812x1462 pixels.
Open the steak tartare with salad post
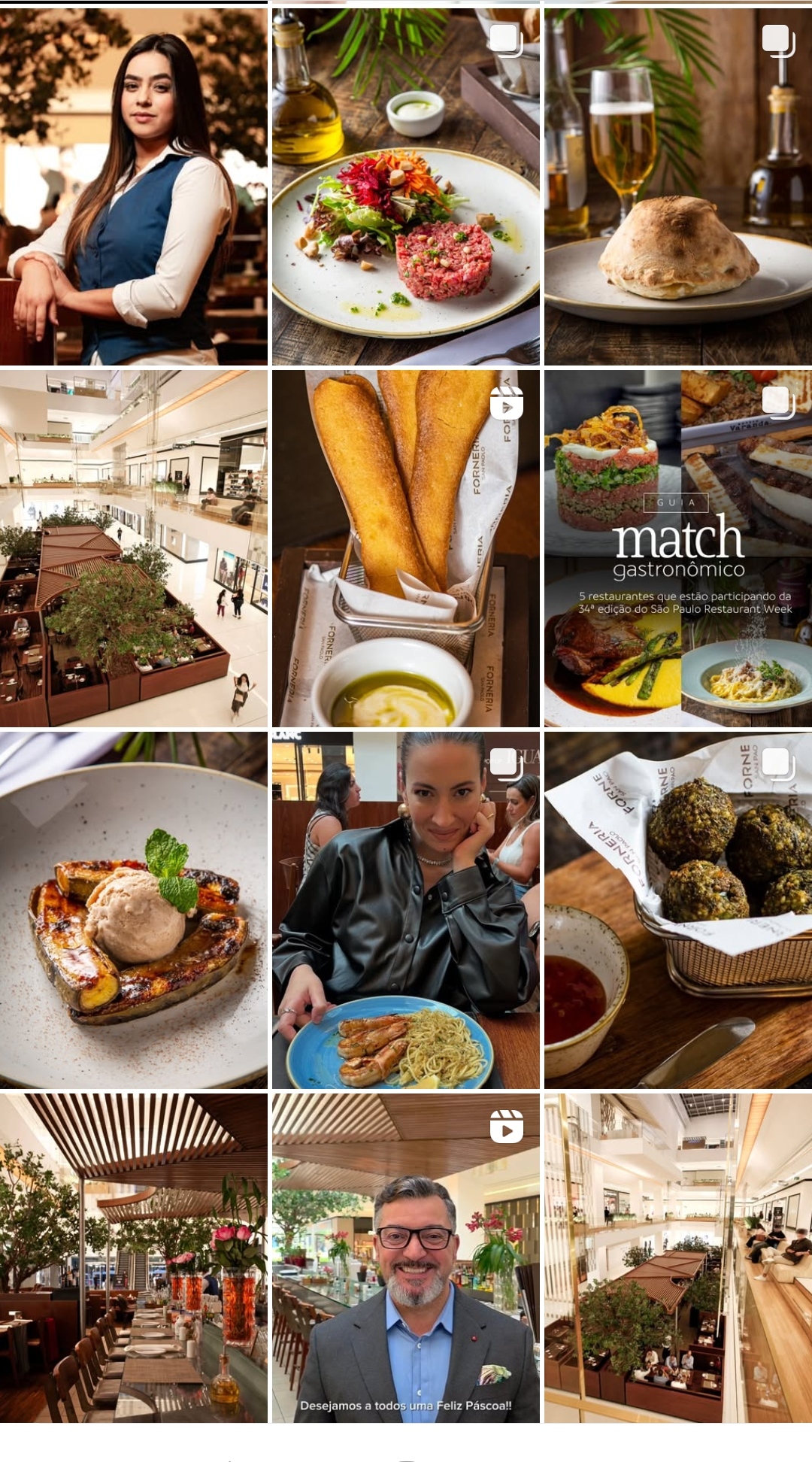[x=406, y=187]
